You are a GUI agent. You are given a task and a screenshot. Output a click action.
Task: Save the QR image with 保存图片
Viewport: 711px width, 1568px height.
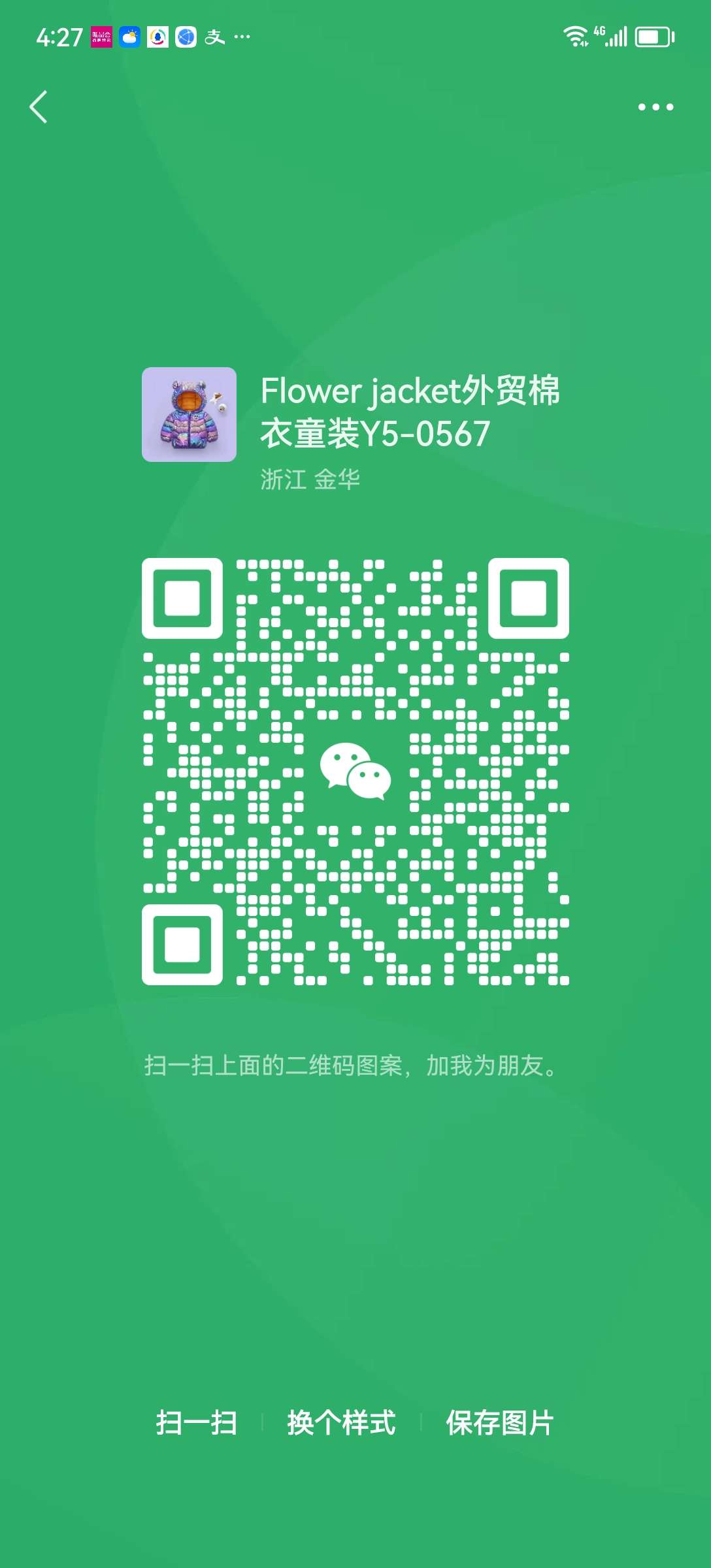click(500, 1423)
